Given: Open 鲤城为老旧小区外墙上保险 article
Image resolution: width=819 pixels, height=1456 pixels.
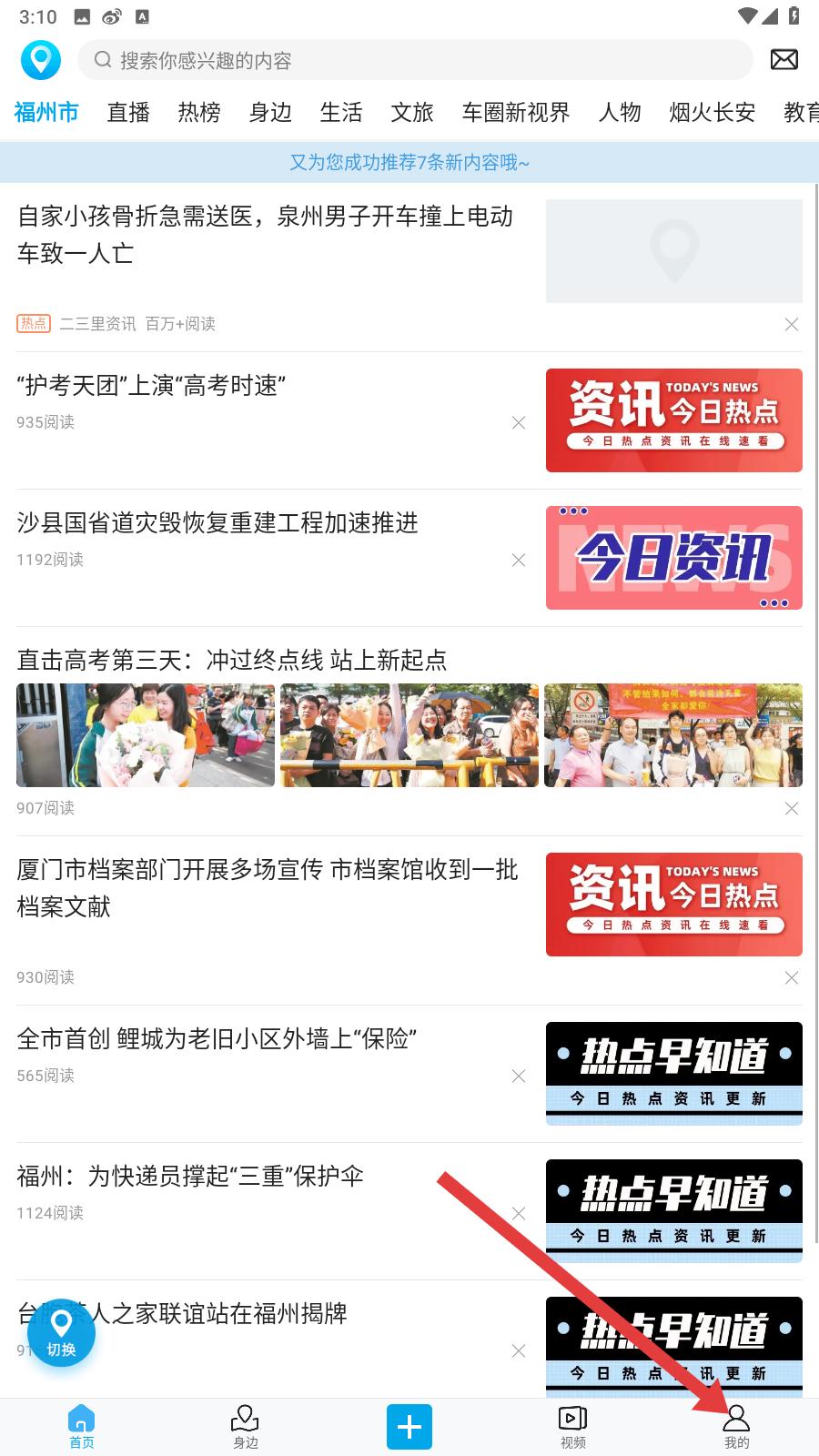Looking at the screenshot, I should (217, 1038).
